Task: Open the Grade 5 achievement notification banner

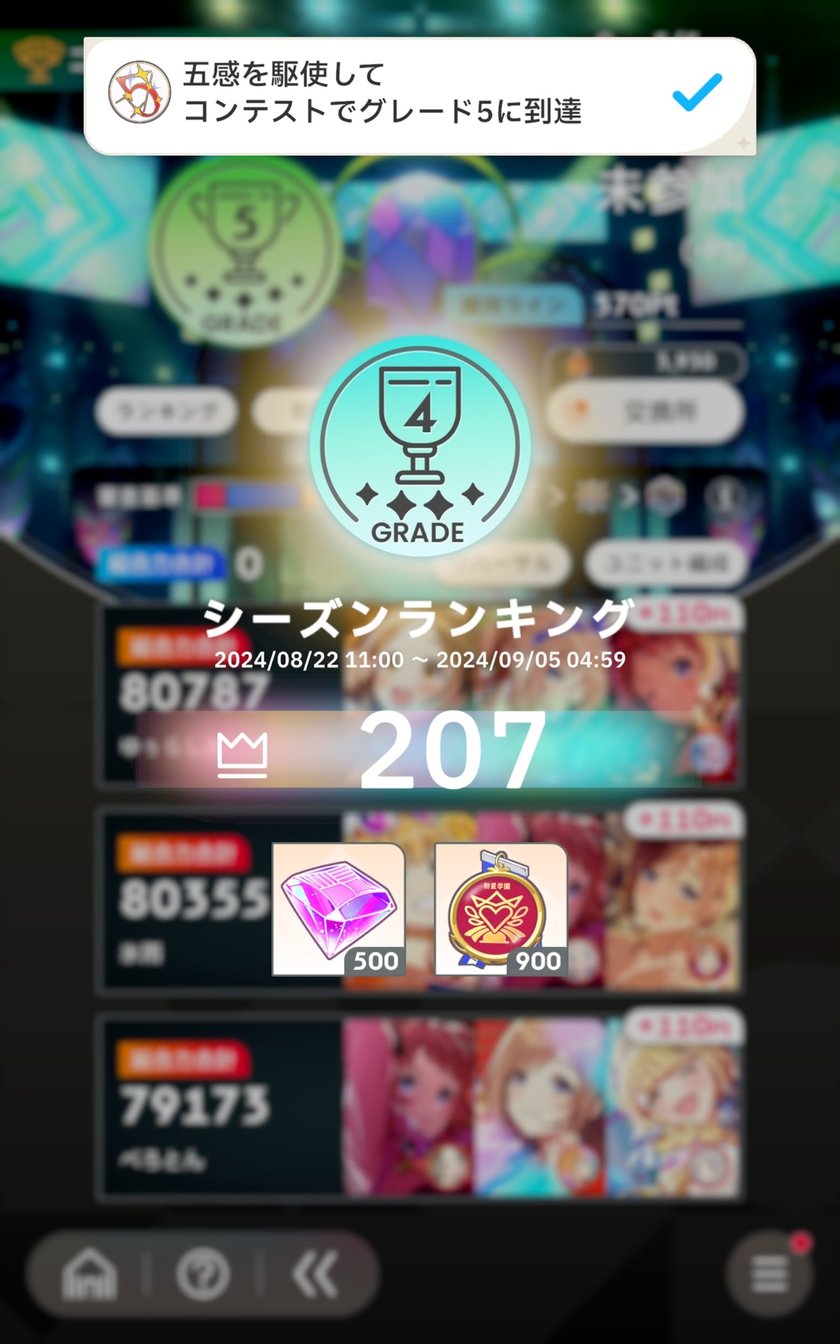Action: 419,96
